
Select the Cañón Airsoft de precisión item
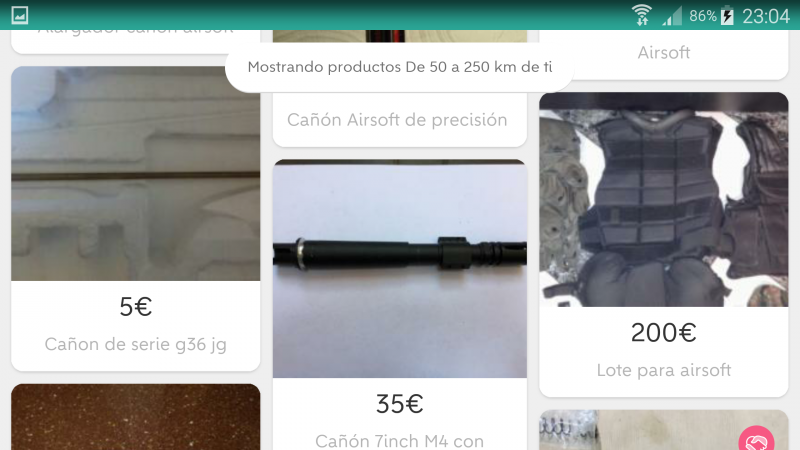pos(397,120)
